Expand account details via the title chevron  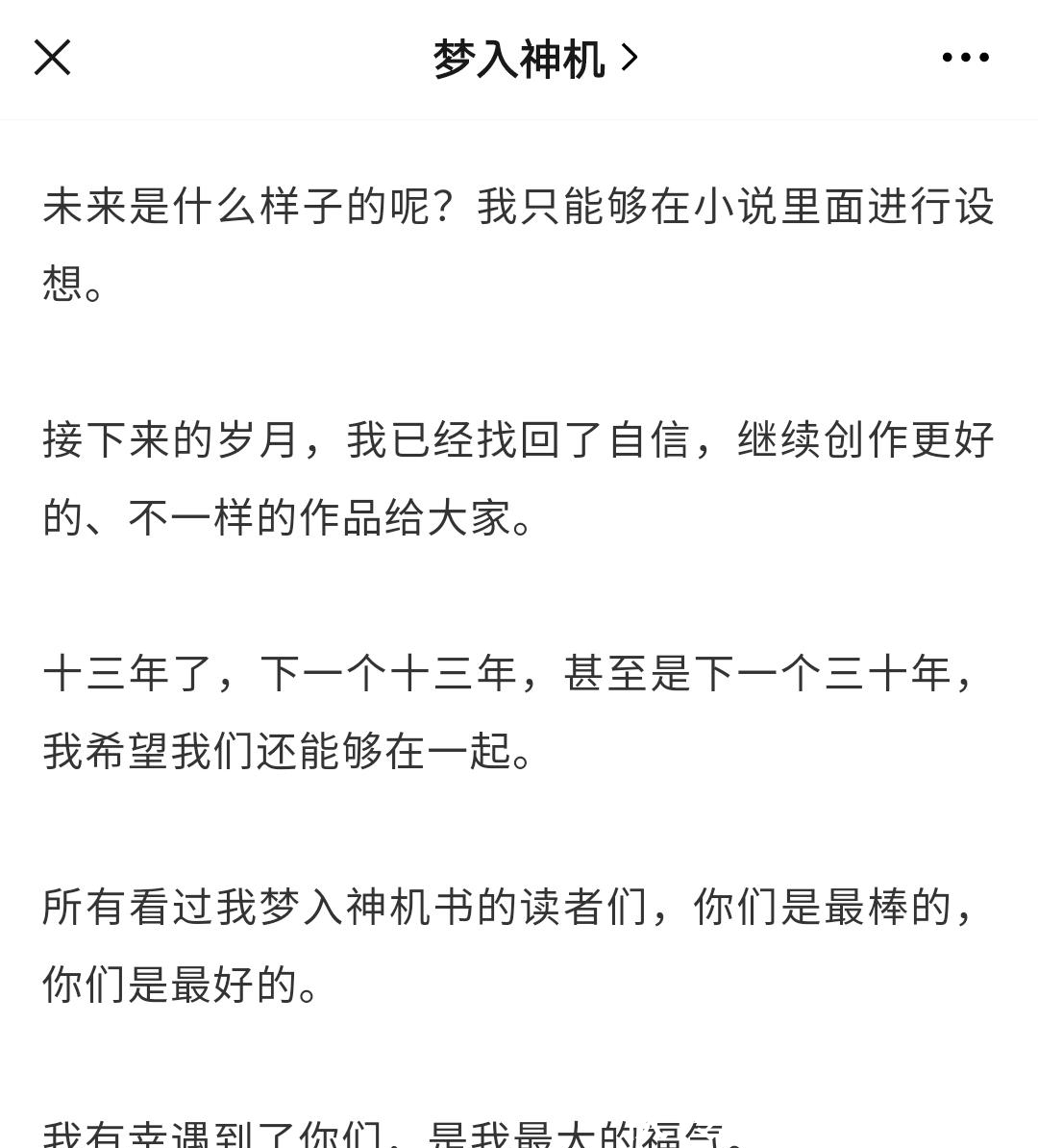tap(630, 58)
